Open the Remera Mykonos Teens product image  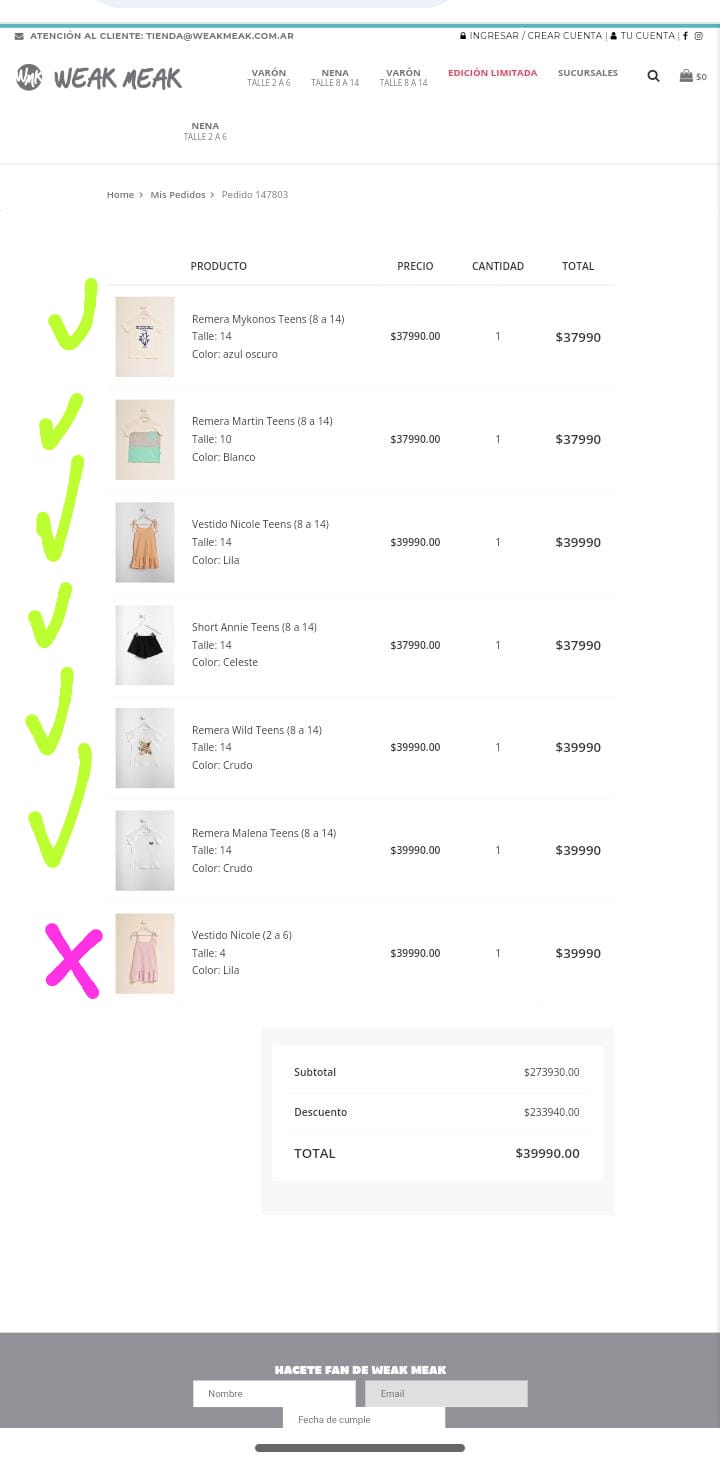(145, 337)
